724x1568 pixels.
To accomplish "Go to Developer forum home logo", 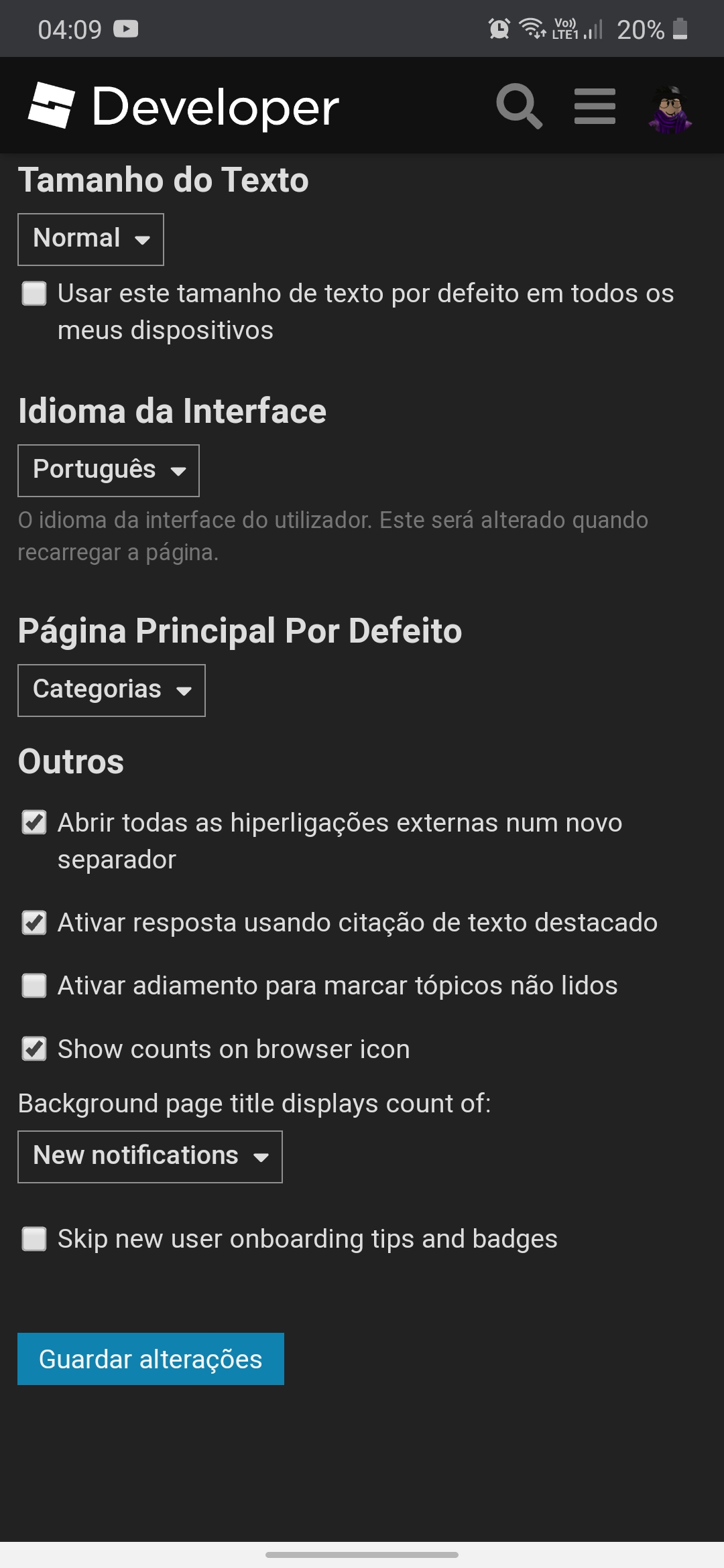I will point(183,106).
